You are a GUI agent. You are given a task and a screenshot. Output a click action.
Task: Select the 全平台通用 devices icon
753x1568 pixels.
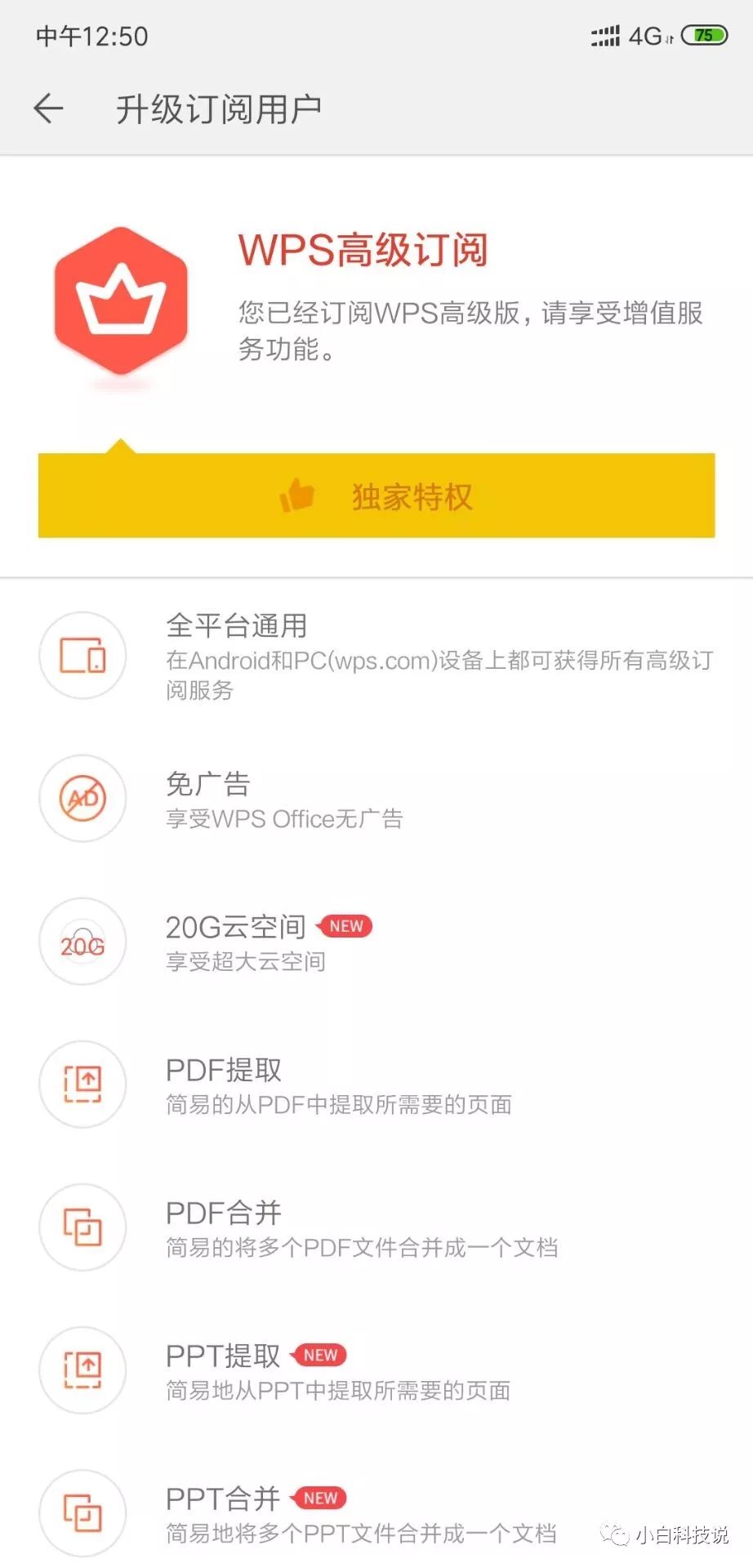point(82,656)
